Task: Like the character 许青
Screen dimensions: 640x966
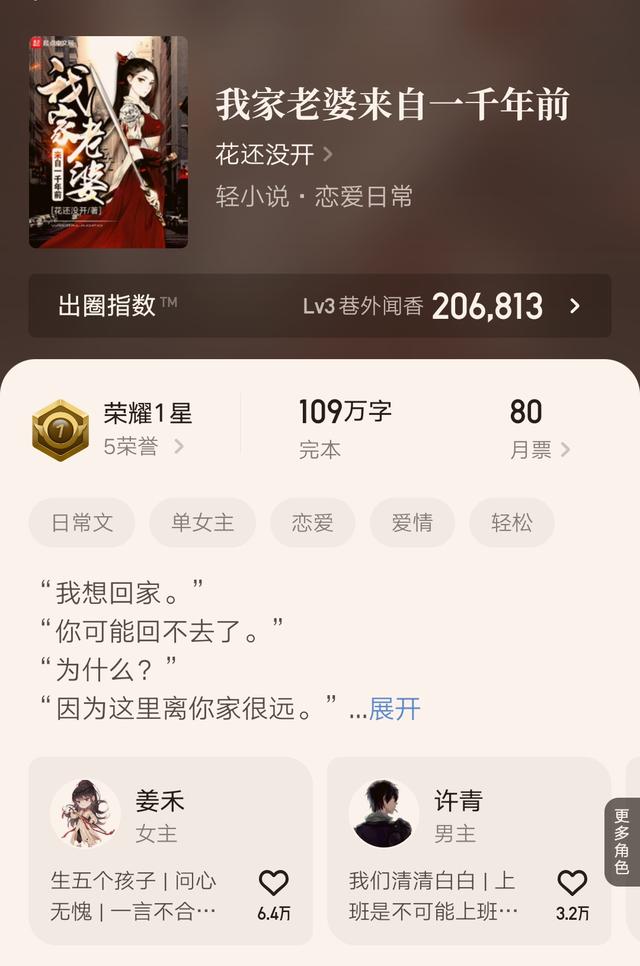Action: (572, 883)
